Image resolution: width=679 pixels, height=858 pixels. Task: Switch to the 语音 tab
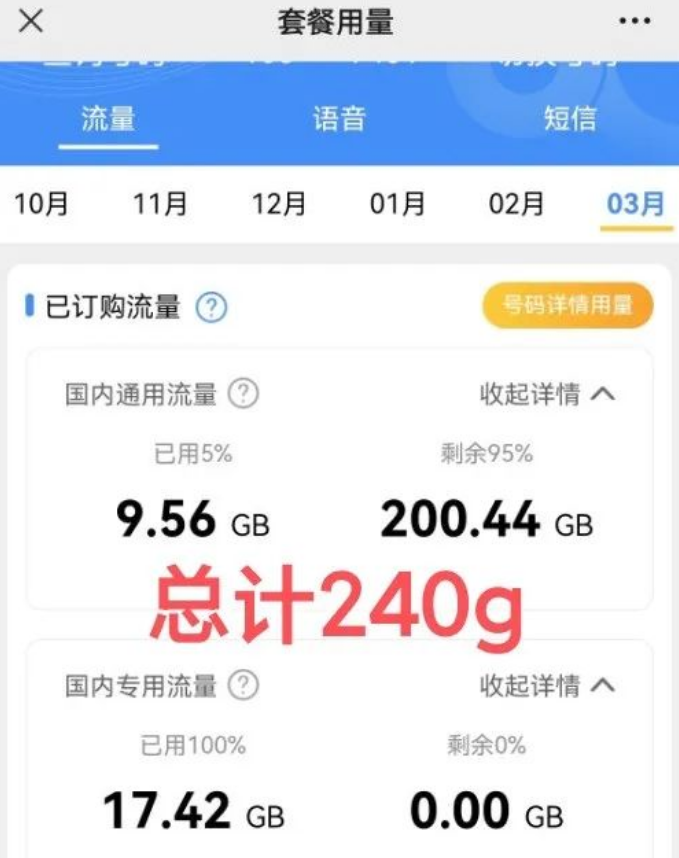pyautogui.click(x=339, y=119)
